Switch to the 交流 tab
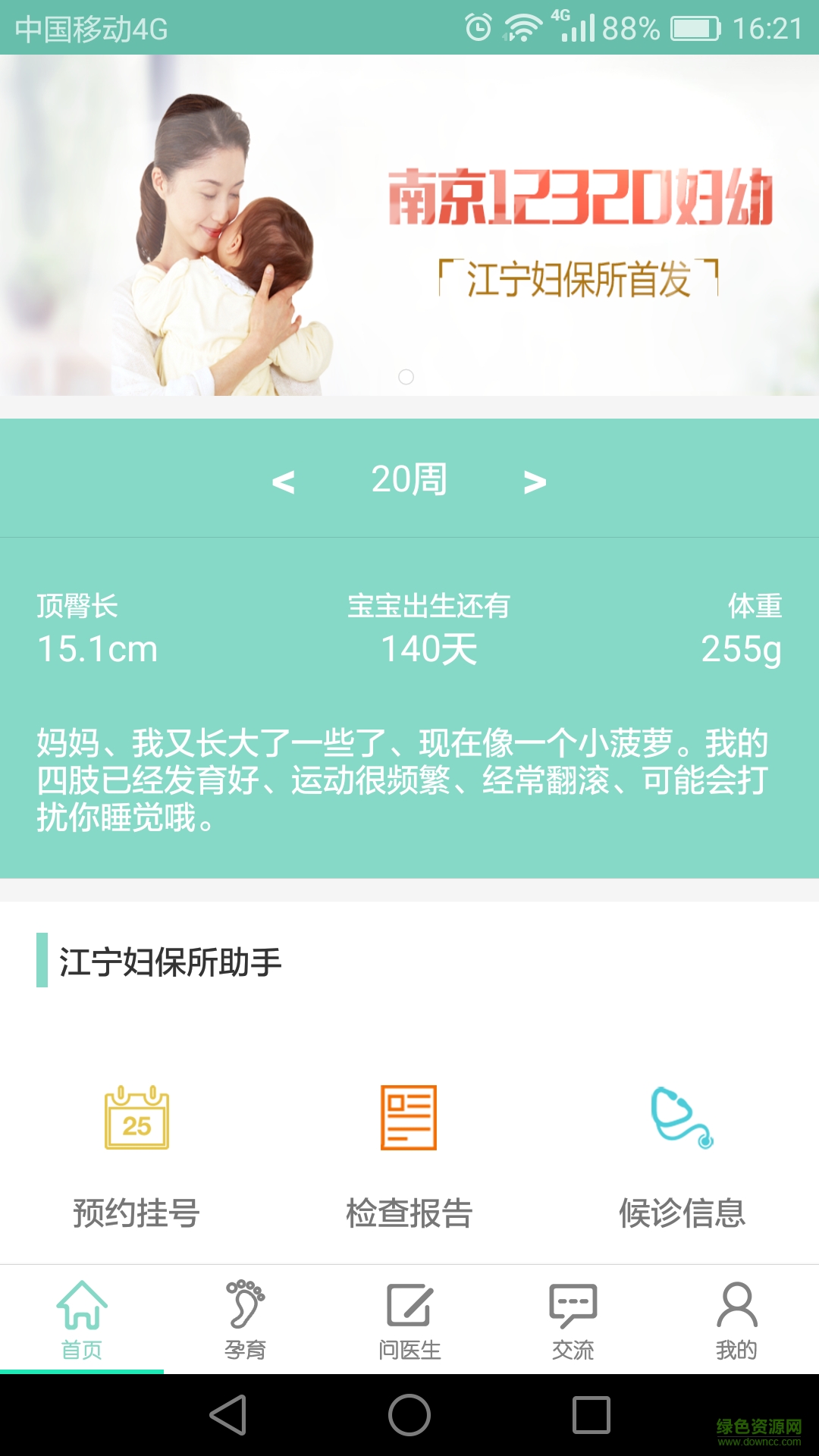 [573, 1327]
